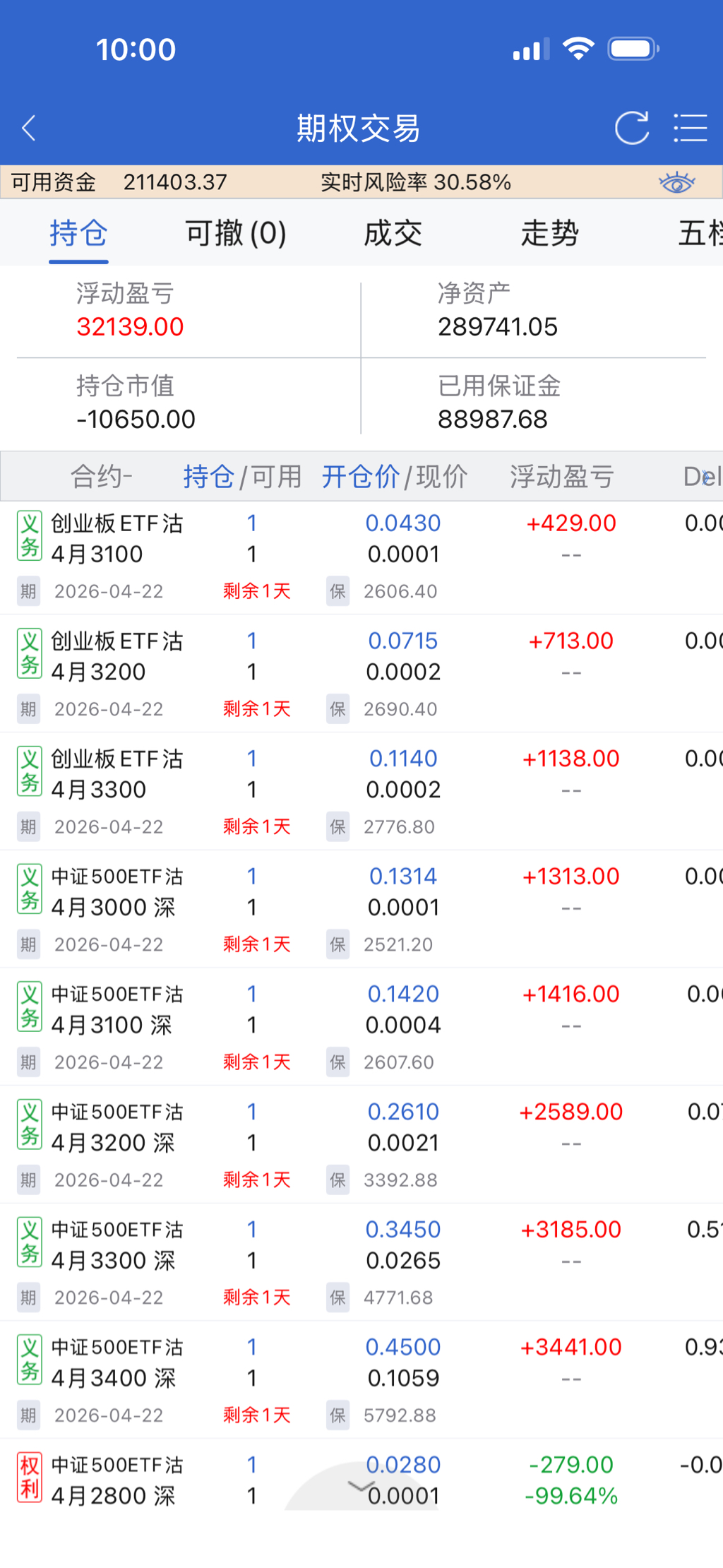Screen dimensions: 723x1568
Task: Open the 中证500ETF沽4月3400 深 position
Action: (x=117, y=1363)
